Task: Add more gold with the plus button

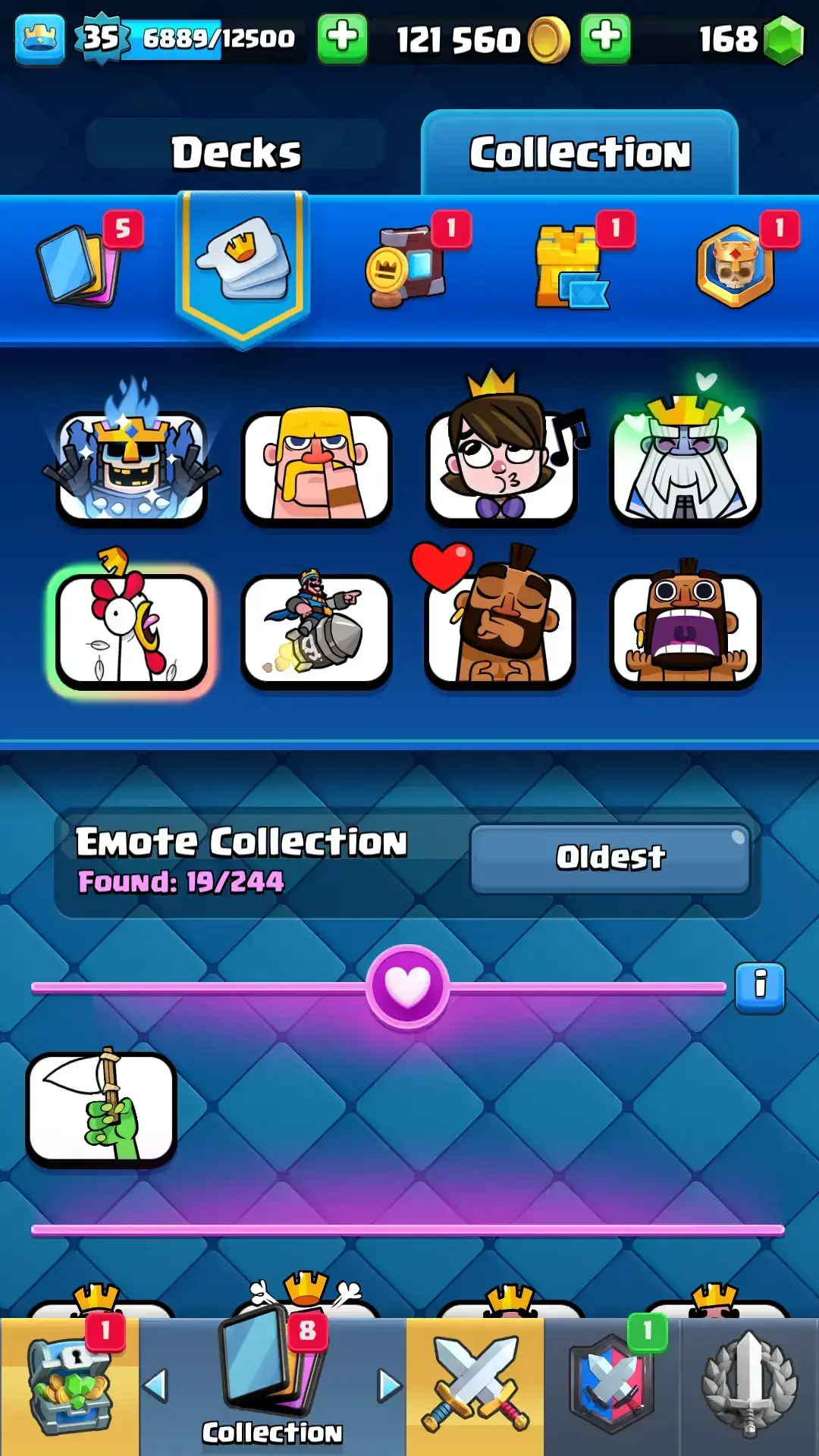Action: click(604, 38)
